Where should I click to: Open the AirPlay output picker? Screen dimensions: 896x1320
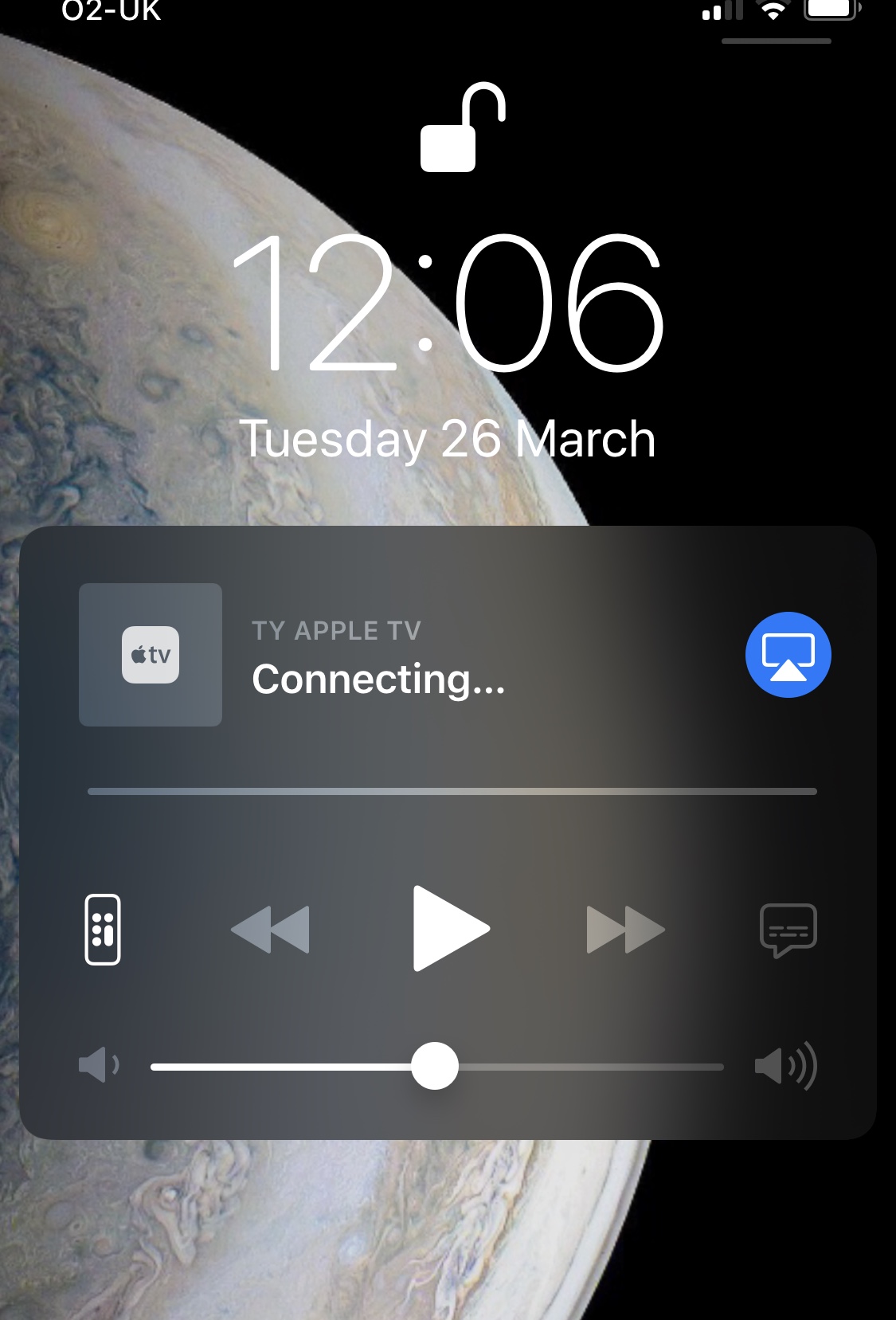788,655
